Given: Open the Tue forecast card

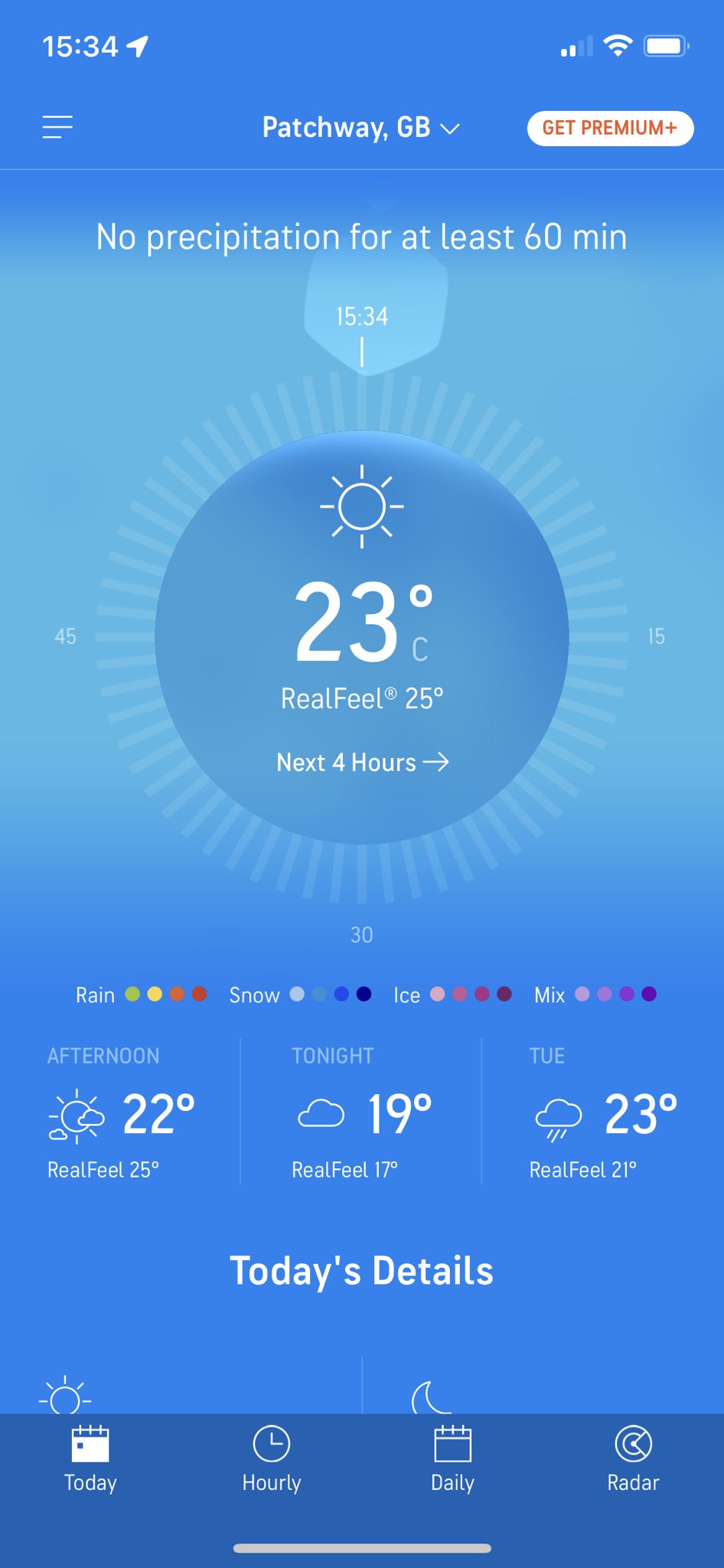Looking at the screenshot, I should click(603, 1112).
